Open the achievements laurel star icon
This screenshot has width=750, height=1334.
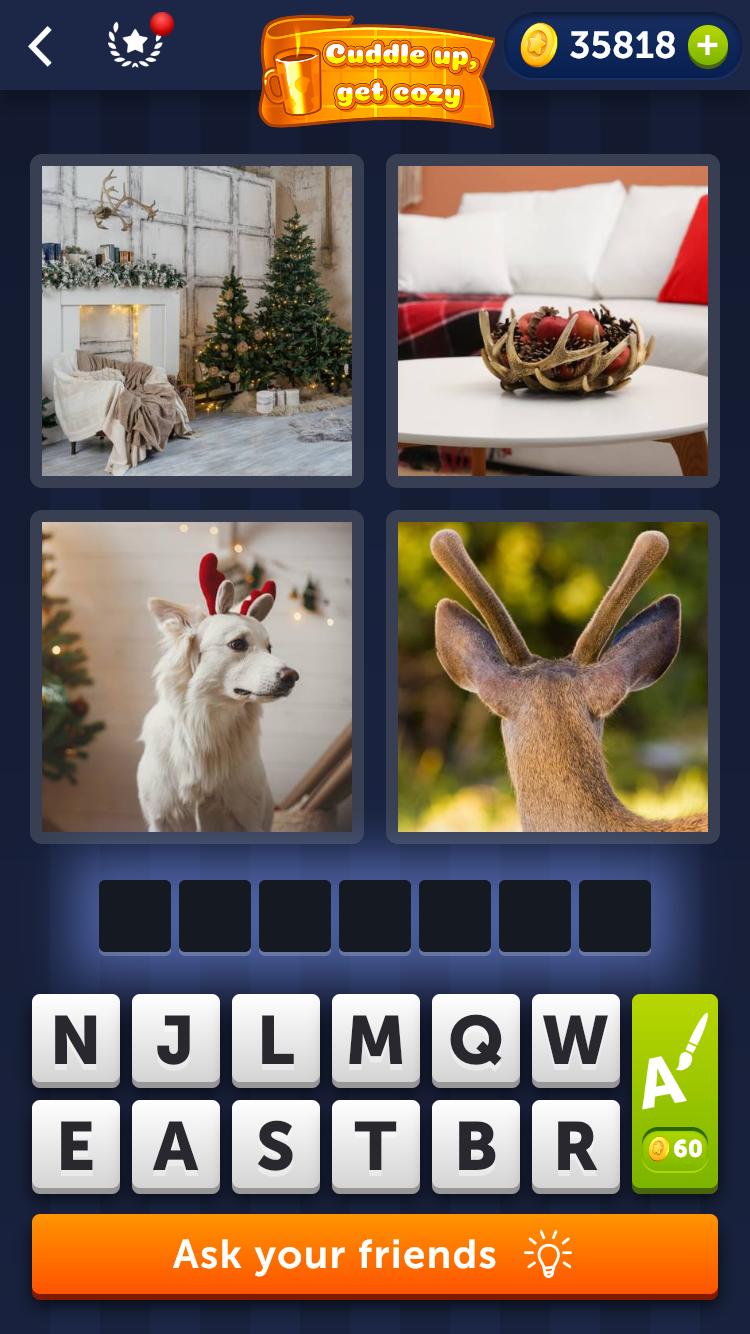pos(135,46)
